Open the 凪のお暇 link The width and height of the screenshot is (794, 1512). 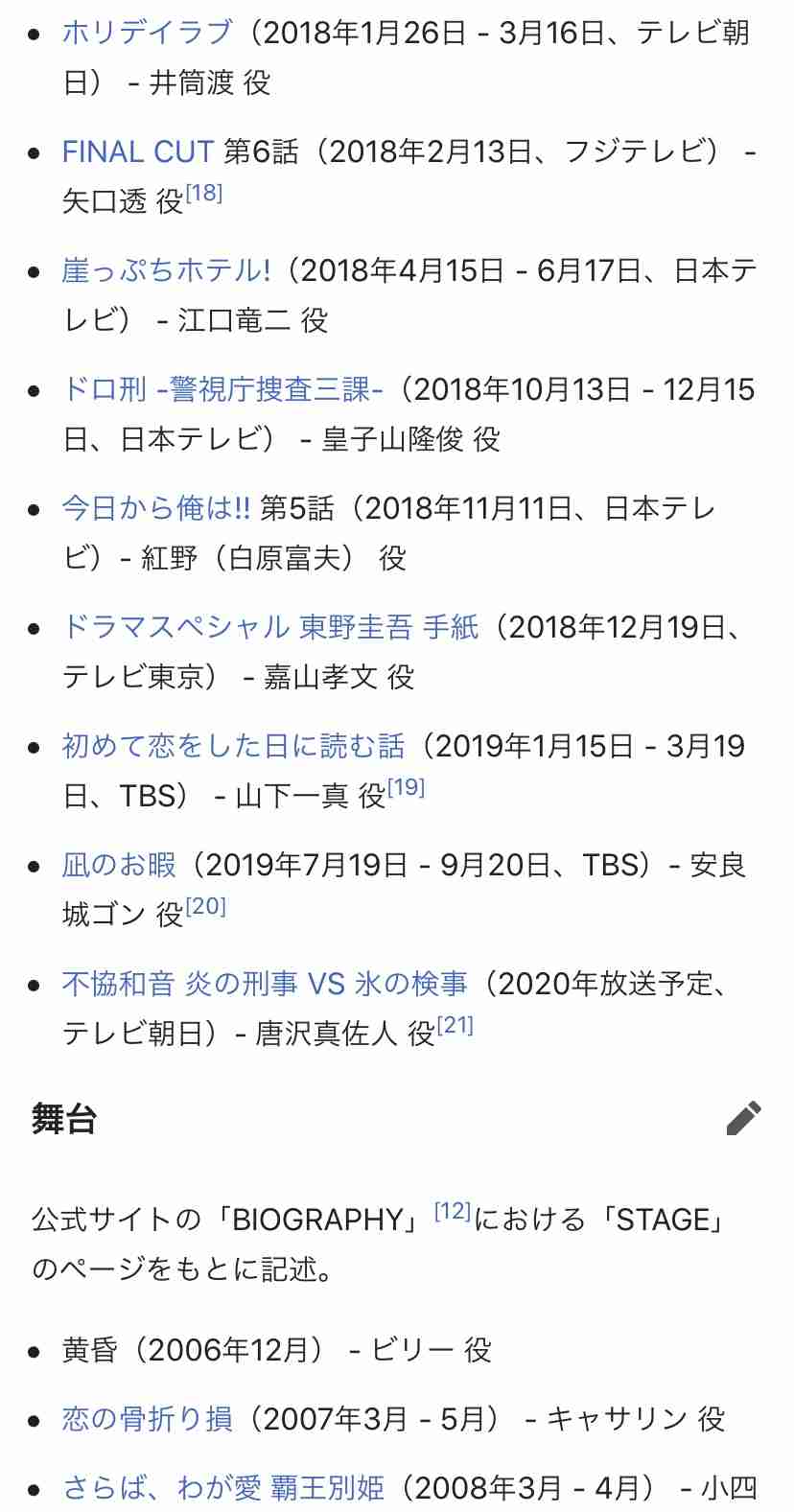tap(119, 865)
